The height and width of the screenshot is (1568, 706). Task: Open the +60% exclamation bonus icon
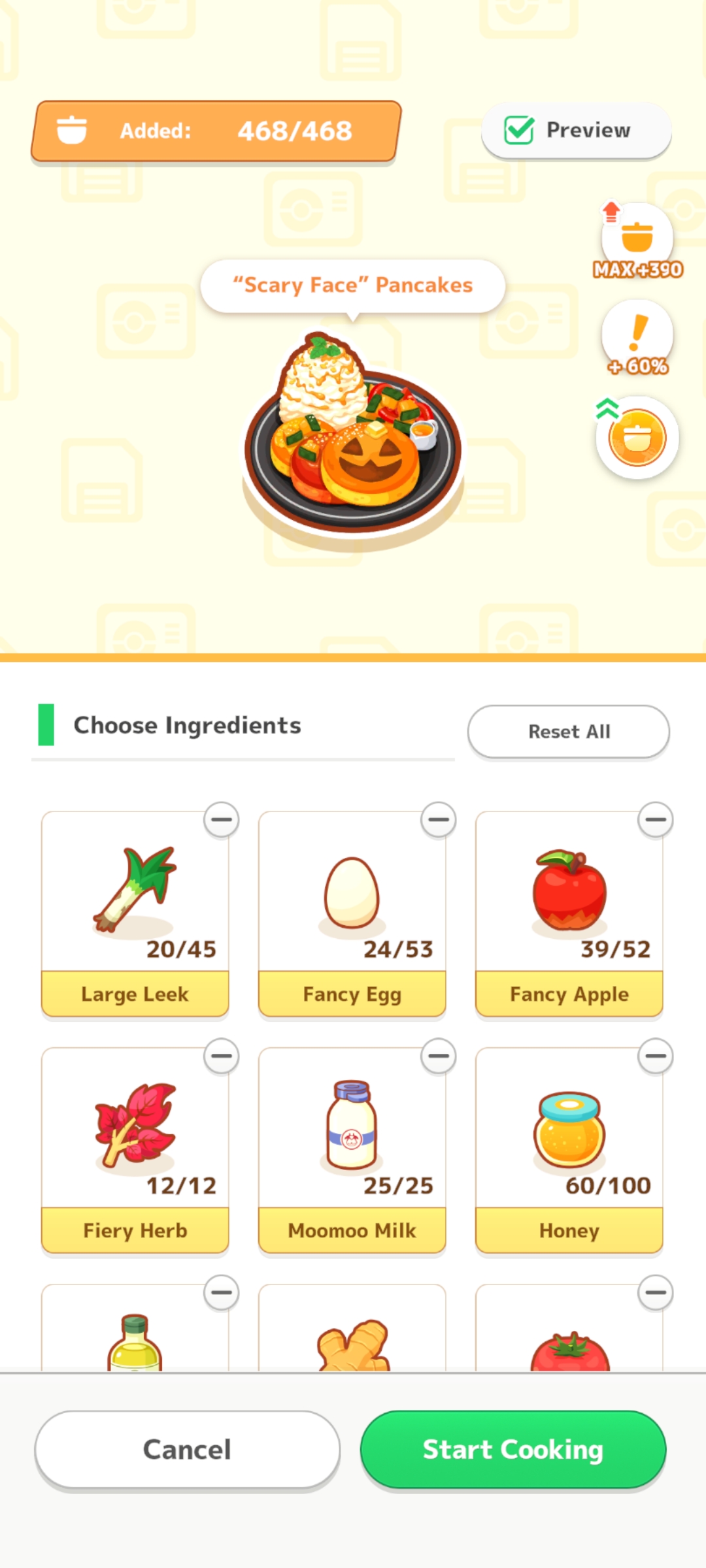click(637, 338)
